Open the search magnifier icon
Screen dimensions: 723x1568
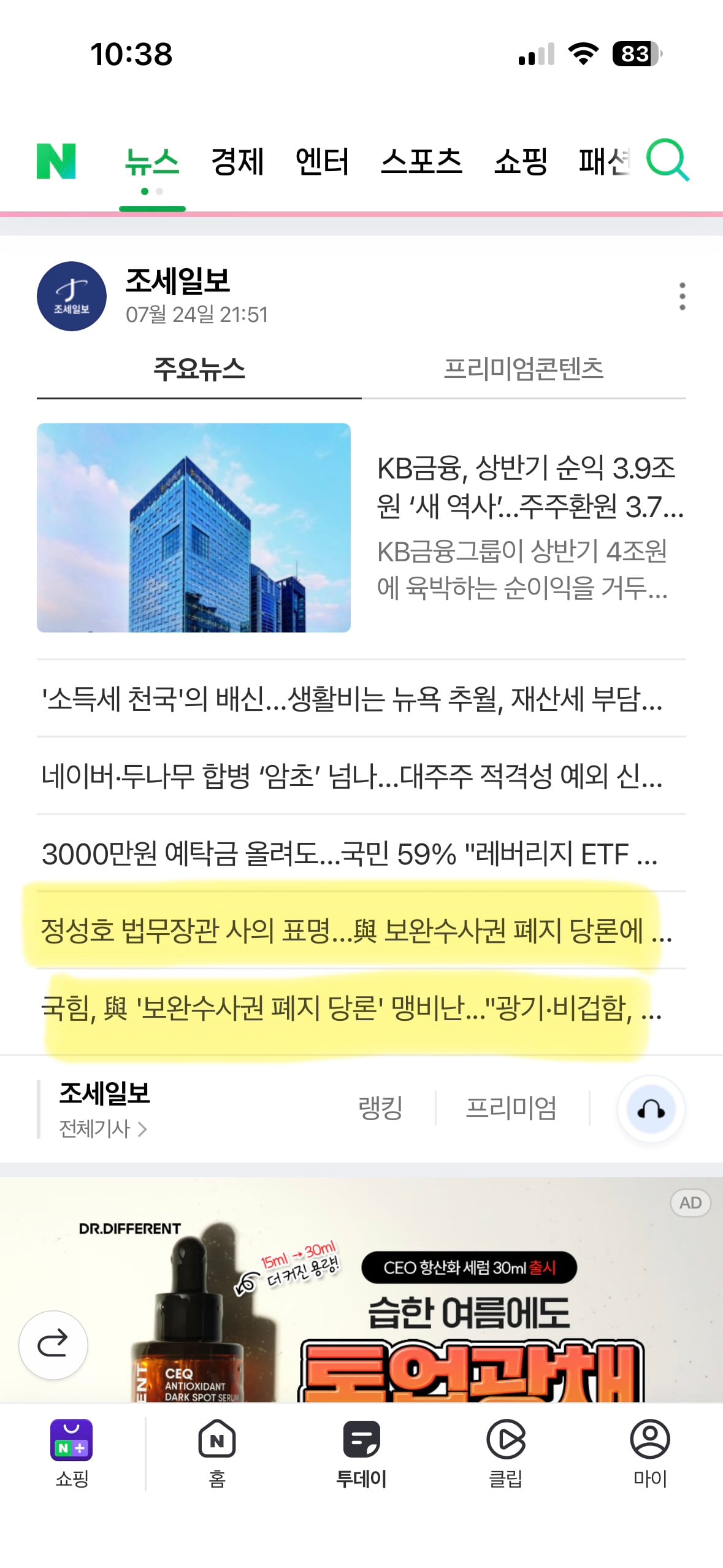(668, 161)
